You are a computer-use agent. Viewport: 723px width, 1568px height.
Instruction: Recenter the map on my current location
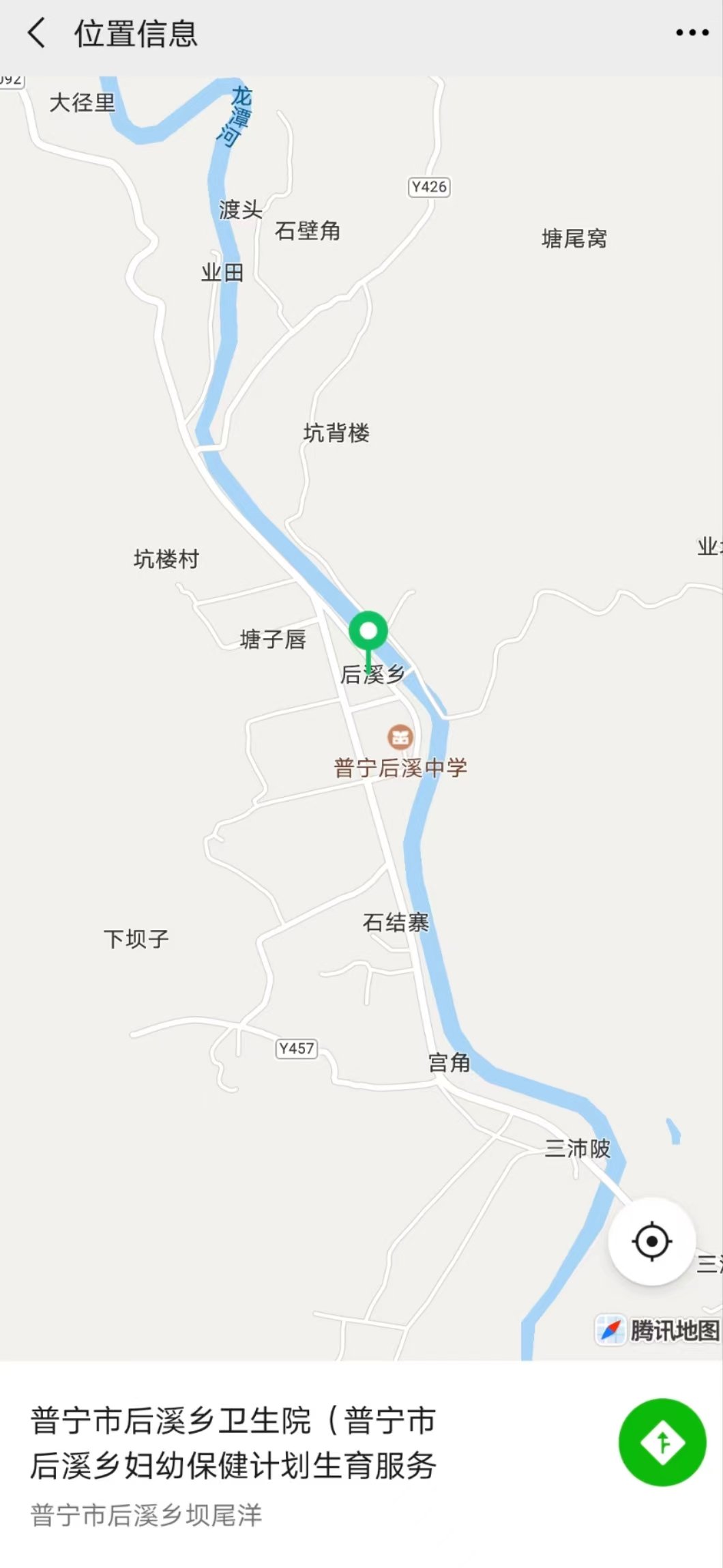point(651,1240)
